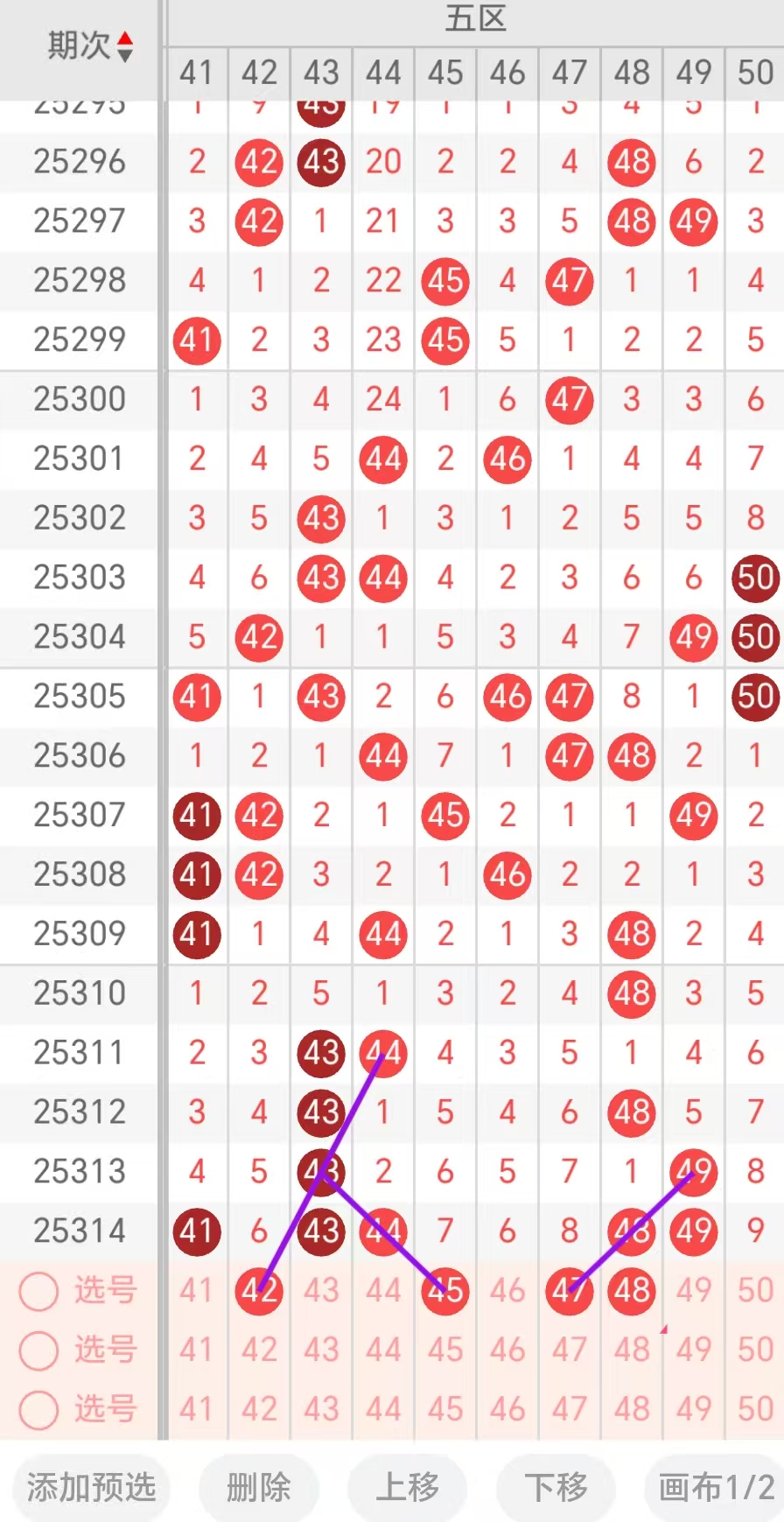This screenshot has height=1522, width=784.
Task: Deselect number 45 in first 选号 row
Action: coord(445,1291)
